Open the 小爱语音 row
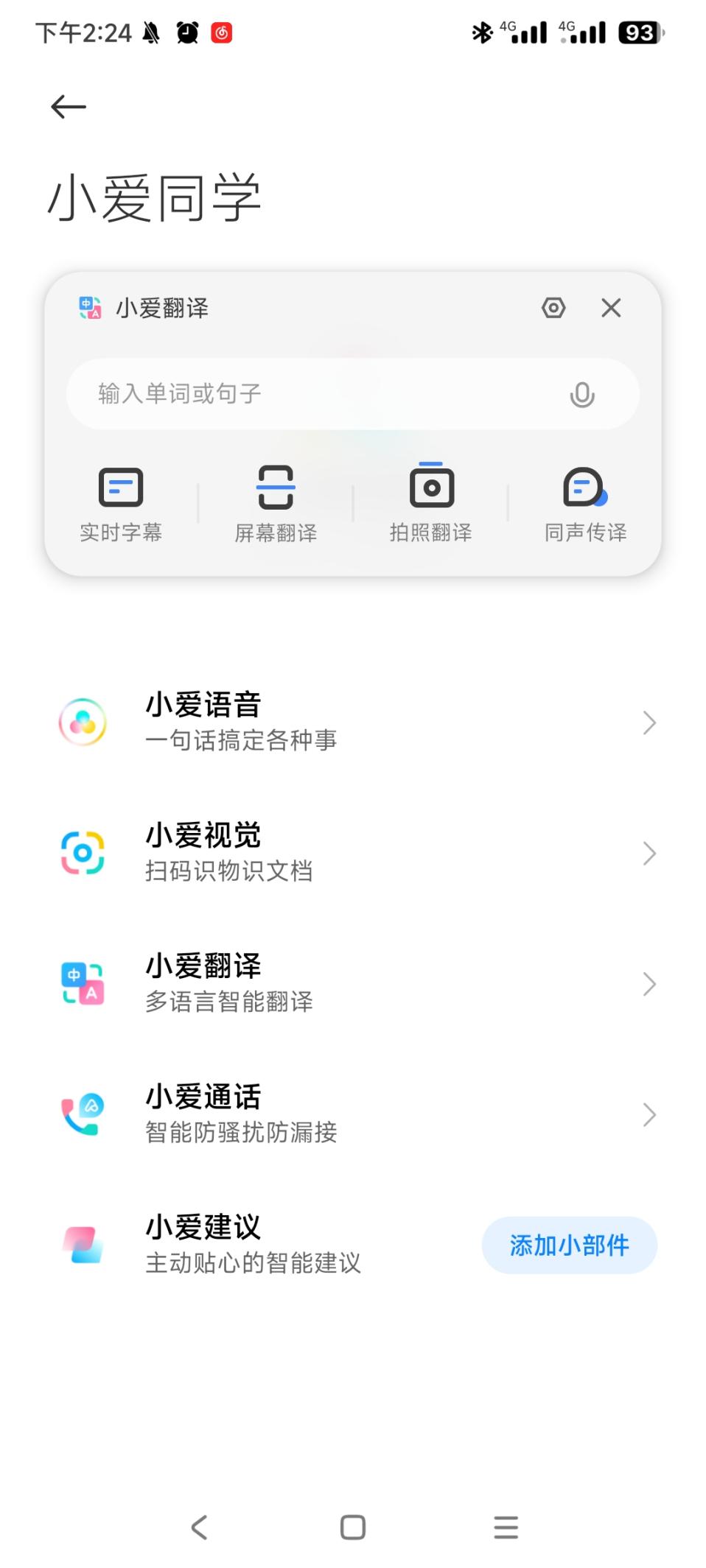The height and width of the screenshot is (1568, 706). point(354,723)
